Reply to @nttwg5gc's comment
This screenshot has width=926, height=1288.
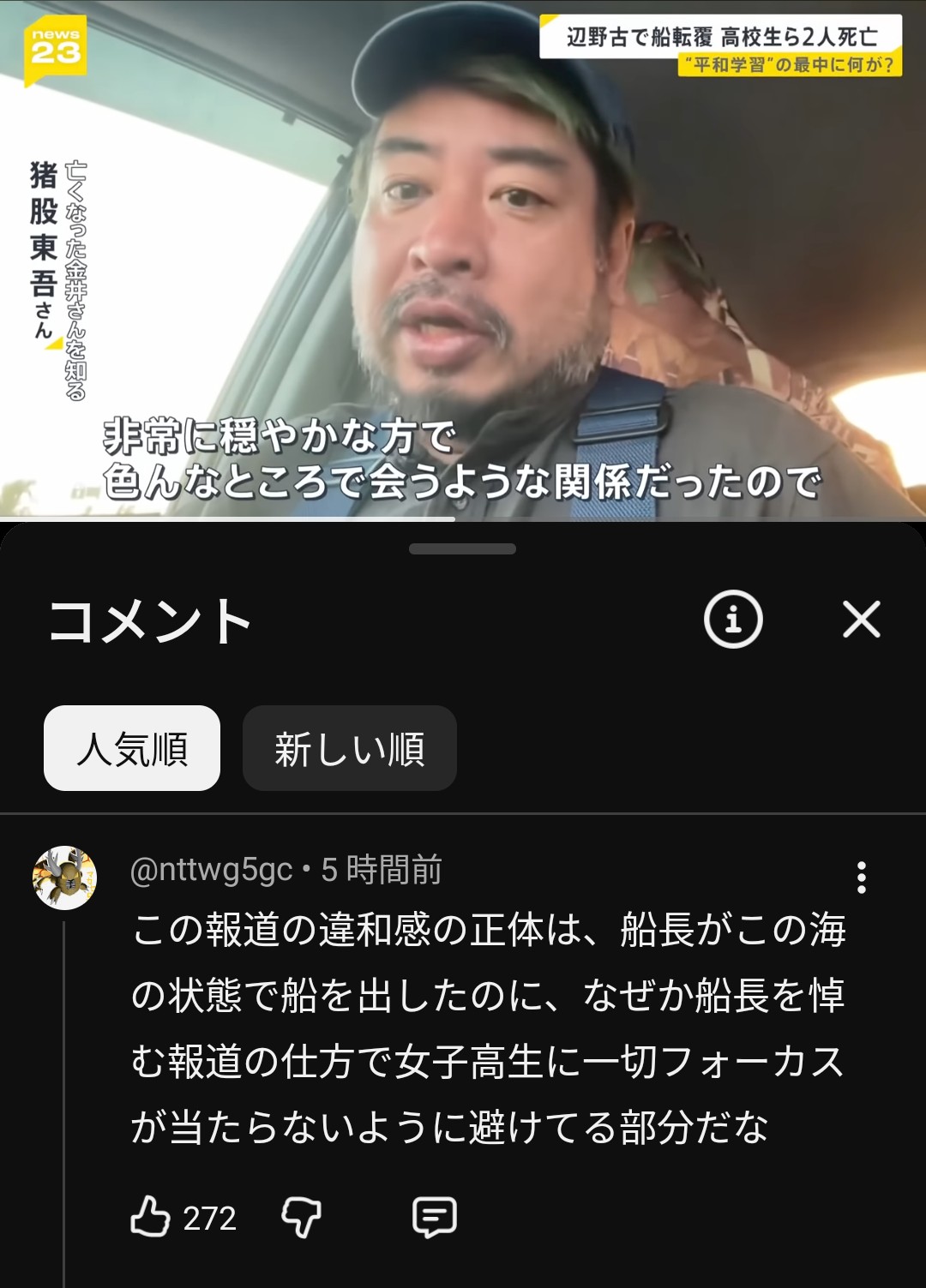pyautogui.click(x=434, y=1216)
